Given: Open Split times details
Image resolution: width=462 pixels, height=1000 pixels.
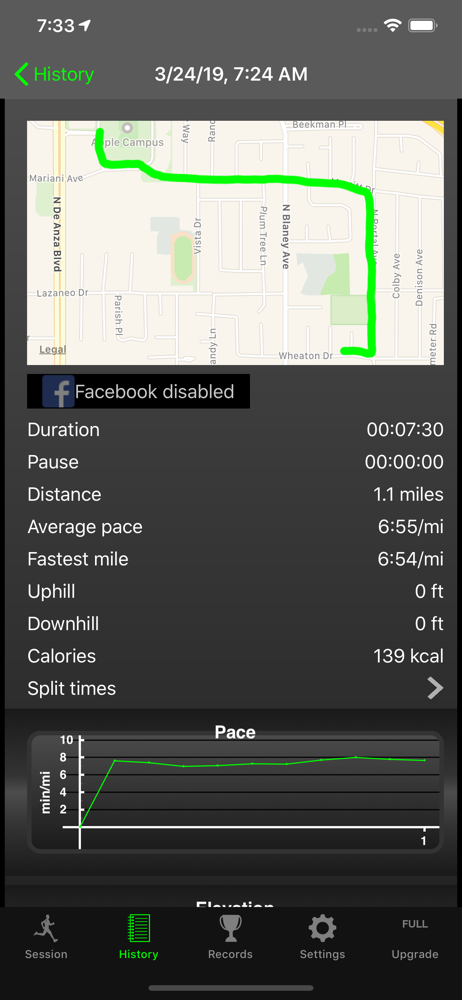Looking at the screenshot, I should click(235, 689).
